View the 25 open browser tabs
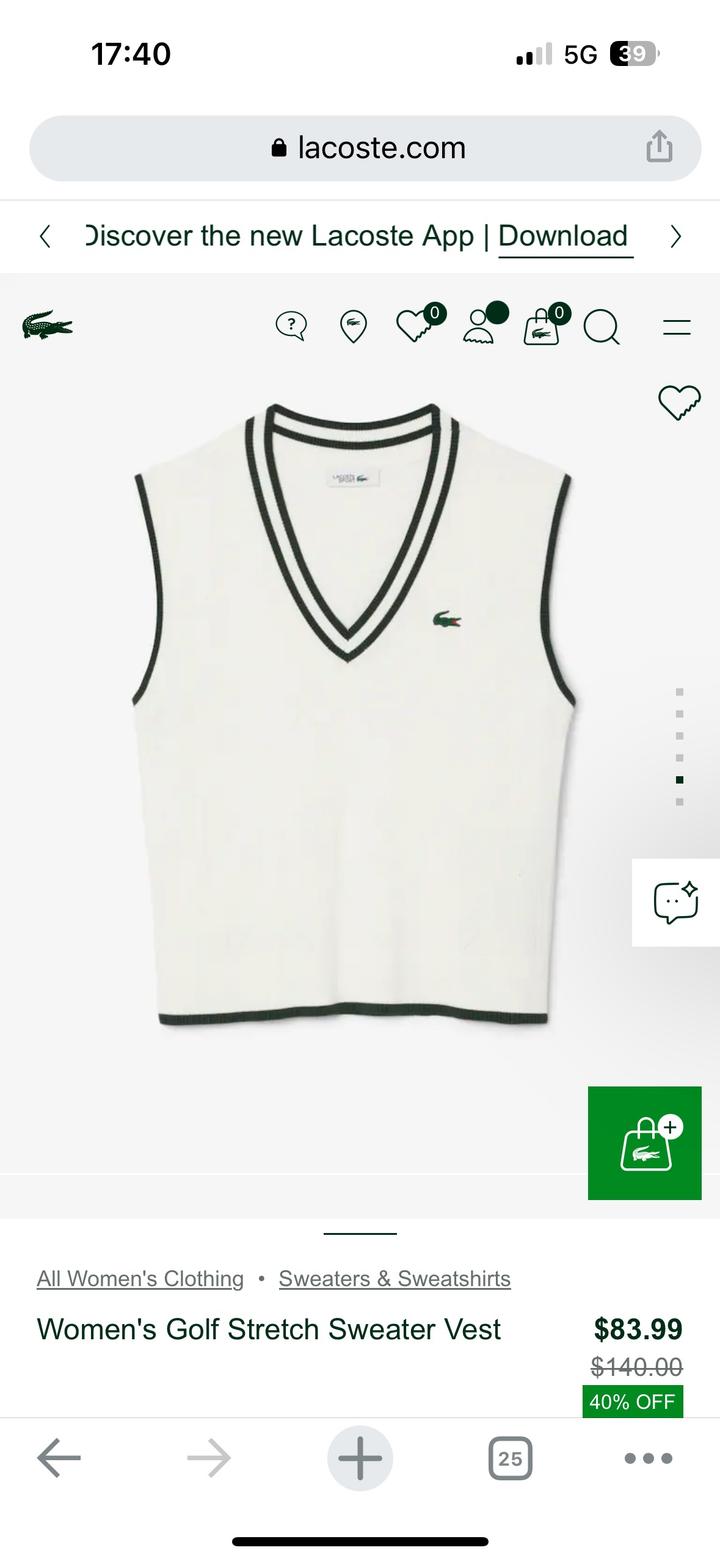The image size is (720, 1561). pos(510,1458)
